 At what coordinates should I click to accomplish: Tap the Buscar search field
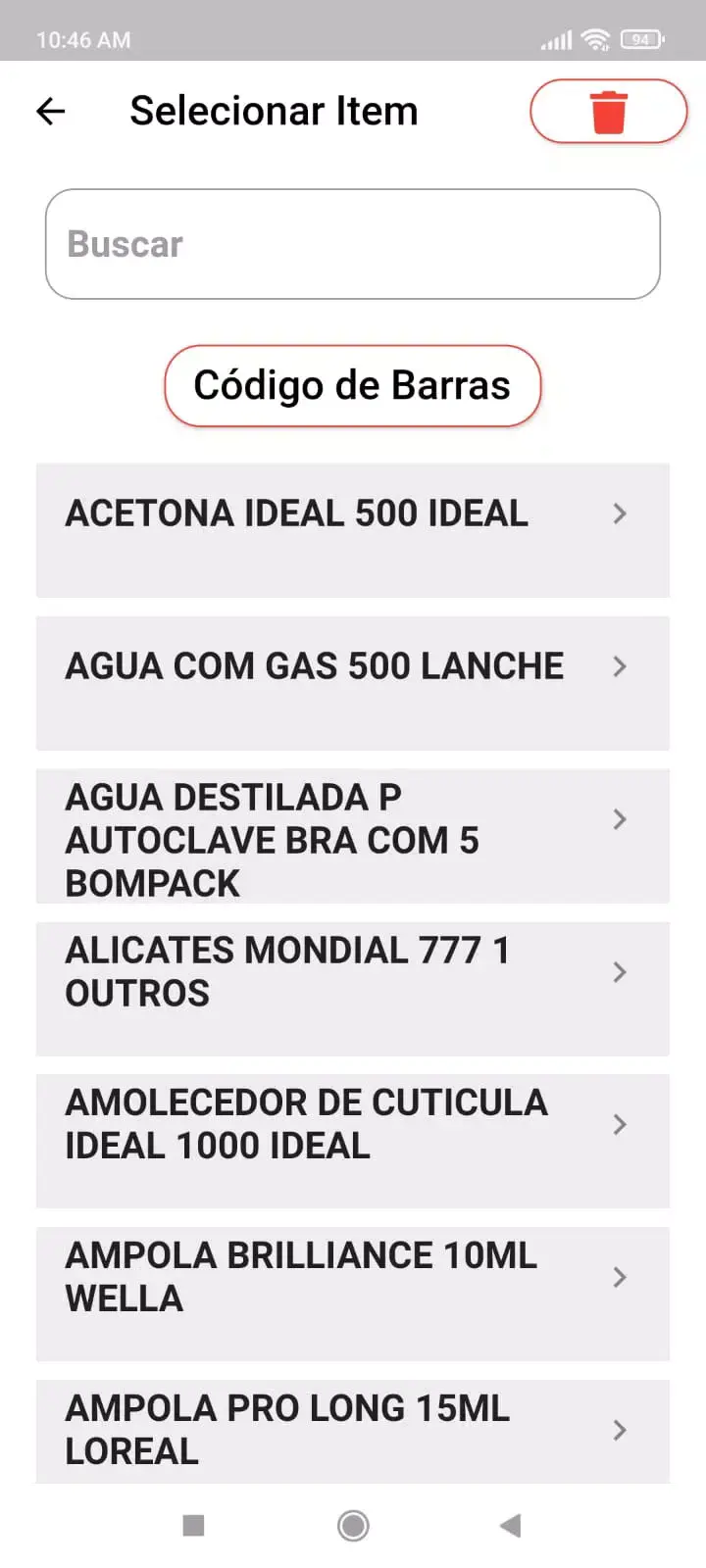[x=353, y=243]
